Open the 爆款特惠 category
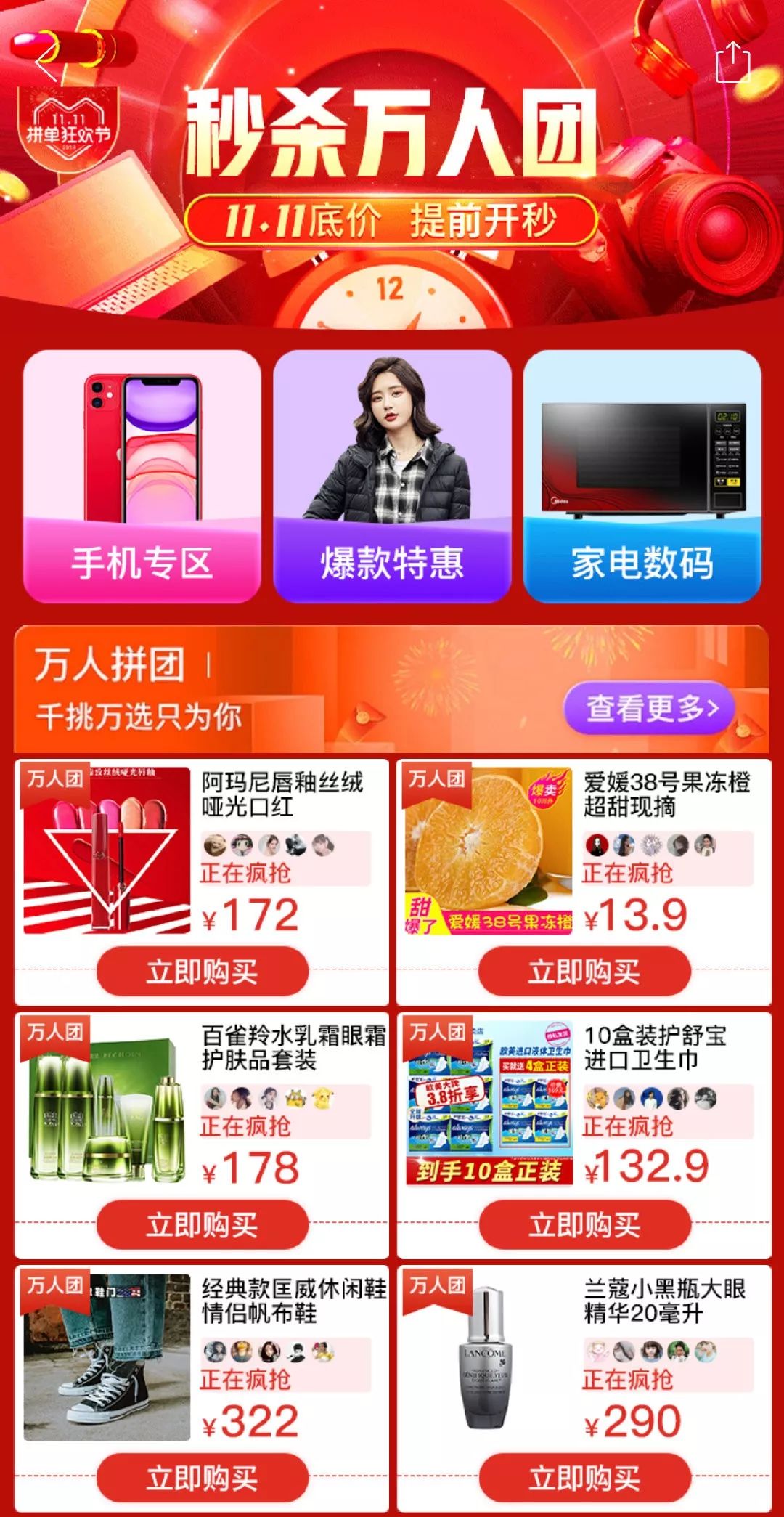 click(392, 476)
